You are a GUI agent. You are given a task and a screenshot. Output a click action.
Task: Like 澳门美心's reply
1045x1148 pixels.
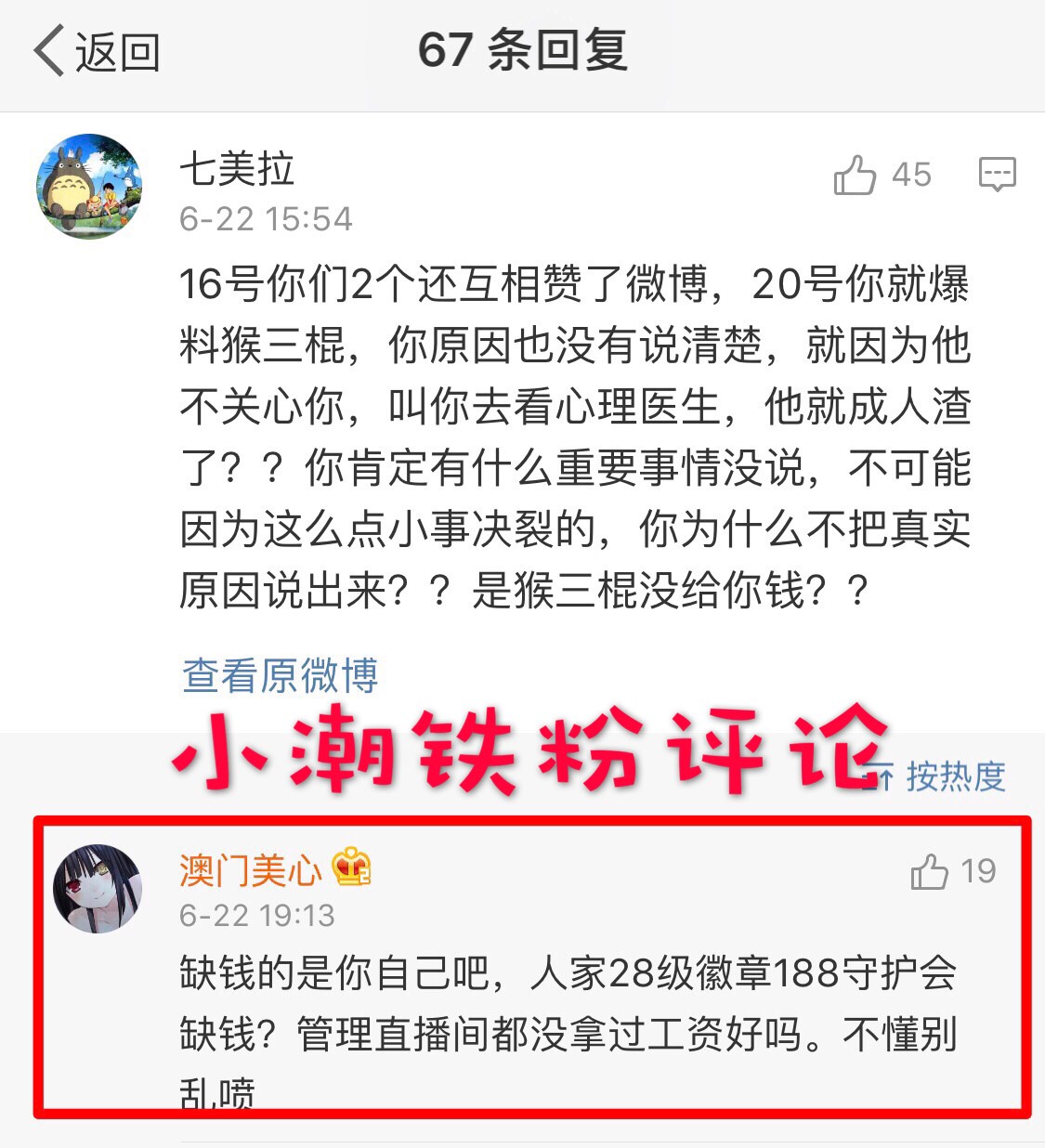pyautogui.click(x=930, y=872)
